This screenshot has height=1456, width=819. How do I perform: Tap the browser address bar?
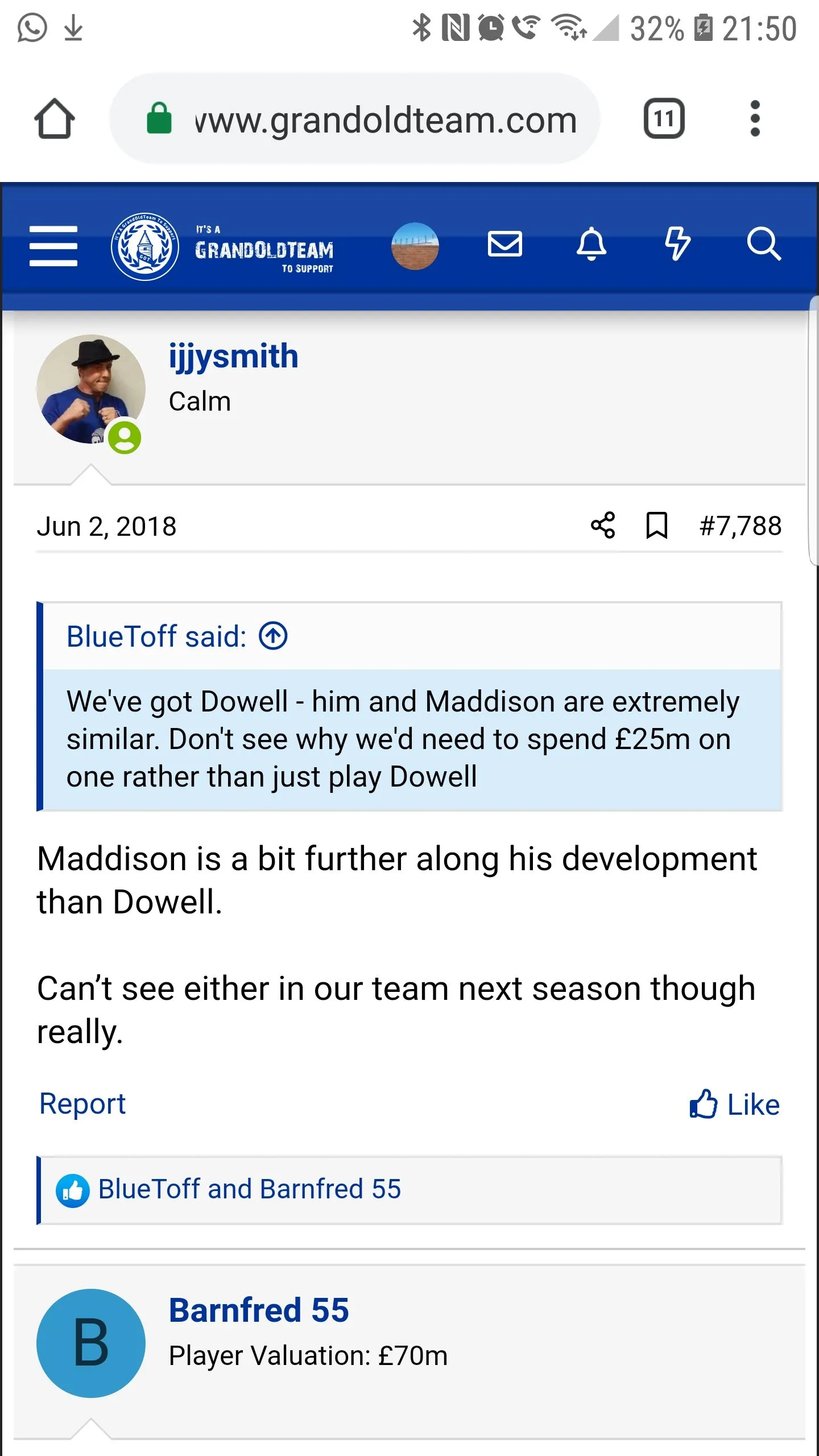coord(364,119)
